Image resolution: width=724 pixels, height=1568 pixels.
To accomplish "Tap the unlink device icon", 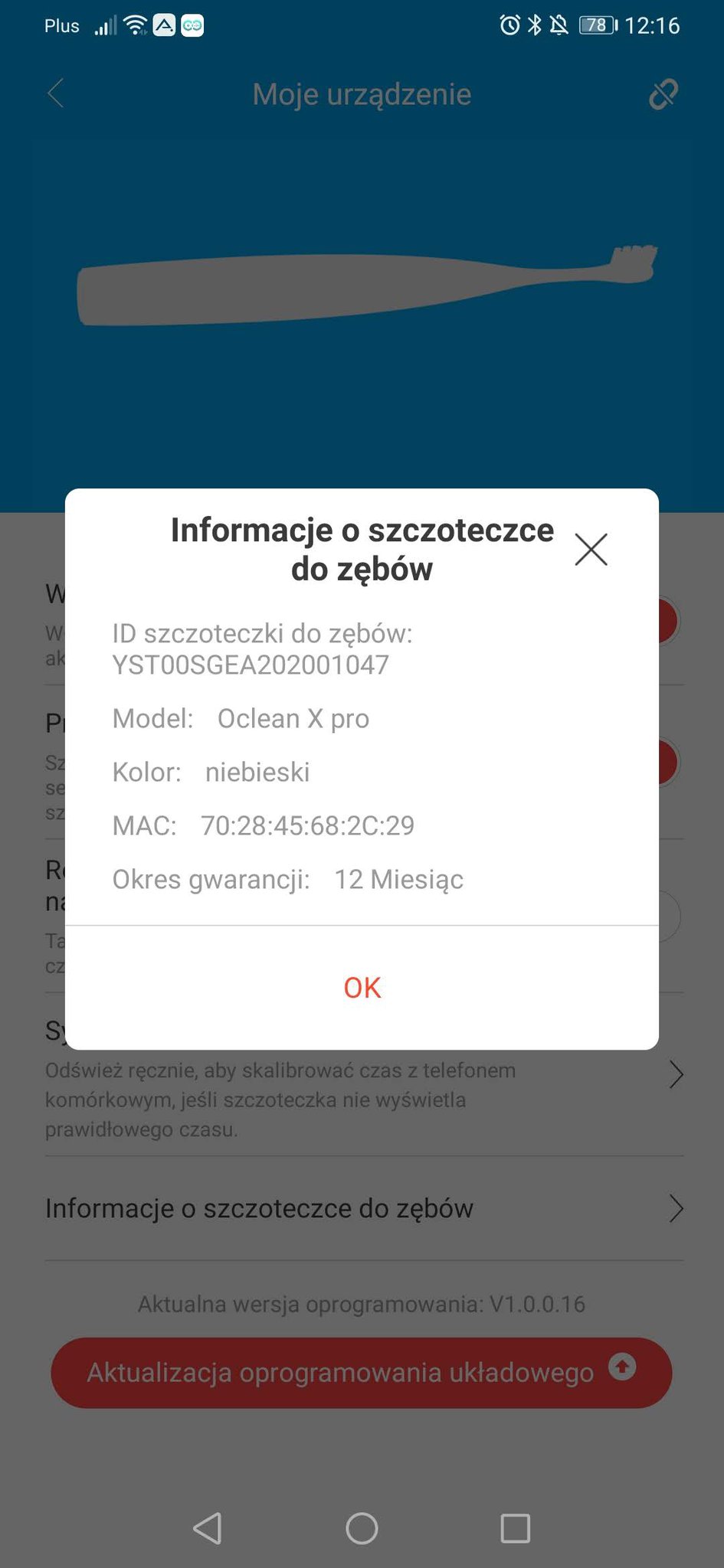I will pyautogui.click(x=663, y=94).
